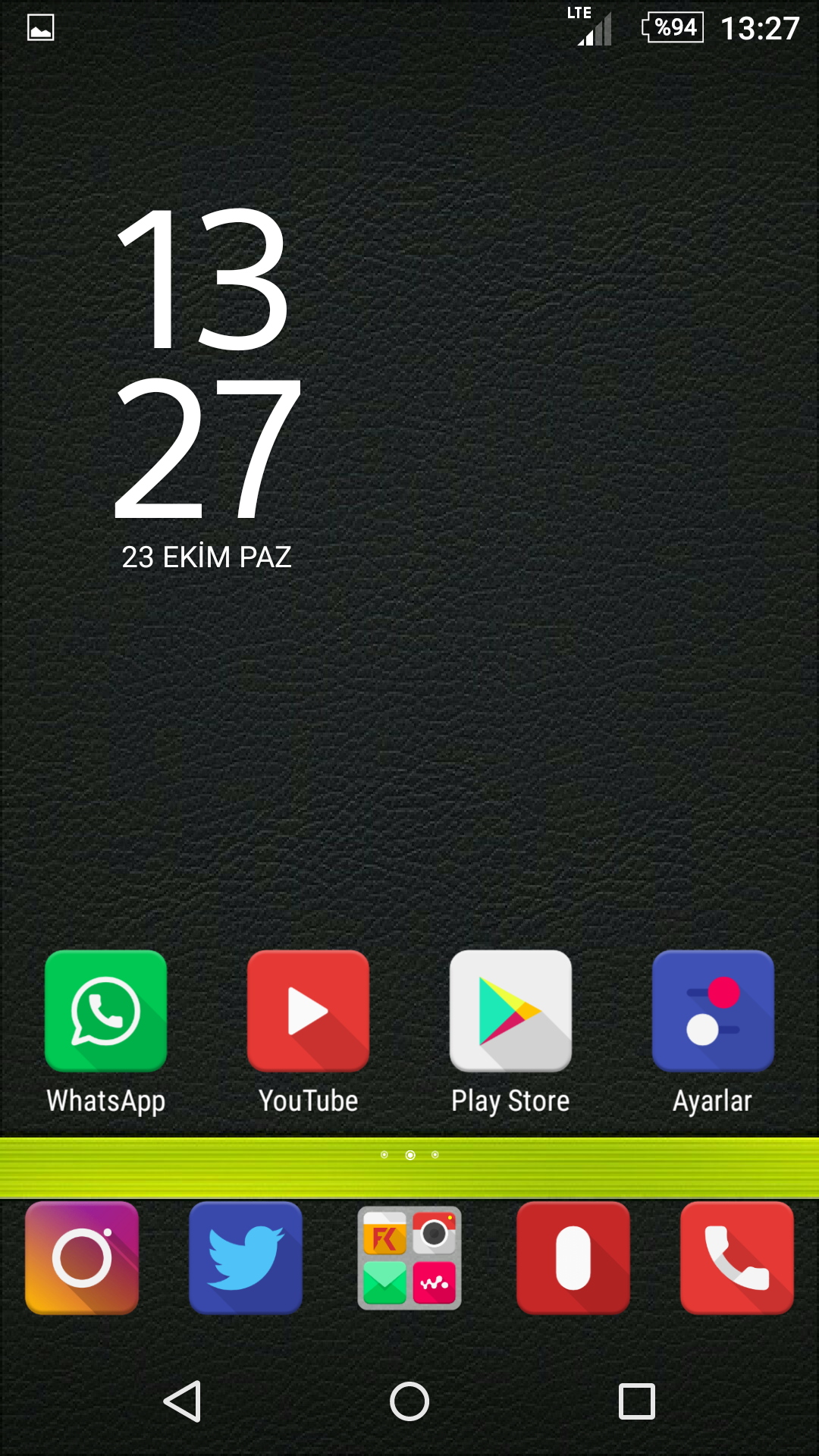Screen dimensions: 819x1456
Task: Open the Twitter app in the dock
Action: [246, 1258]
